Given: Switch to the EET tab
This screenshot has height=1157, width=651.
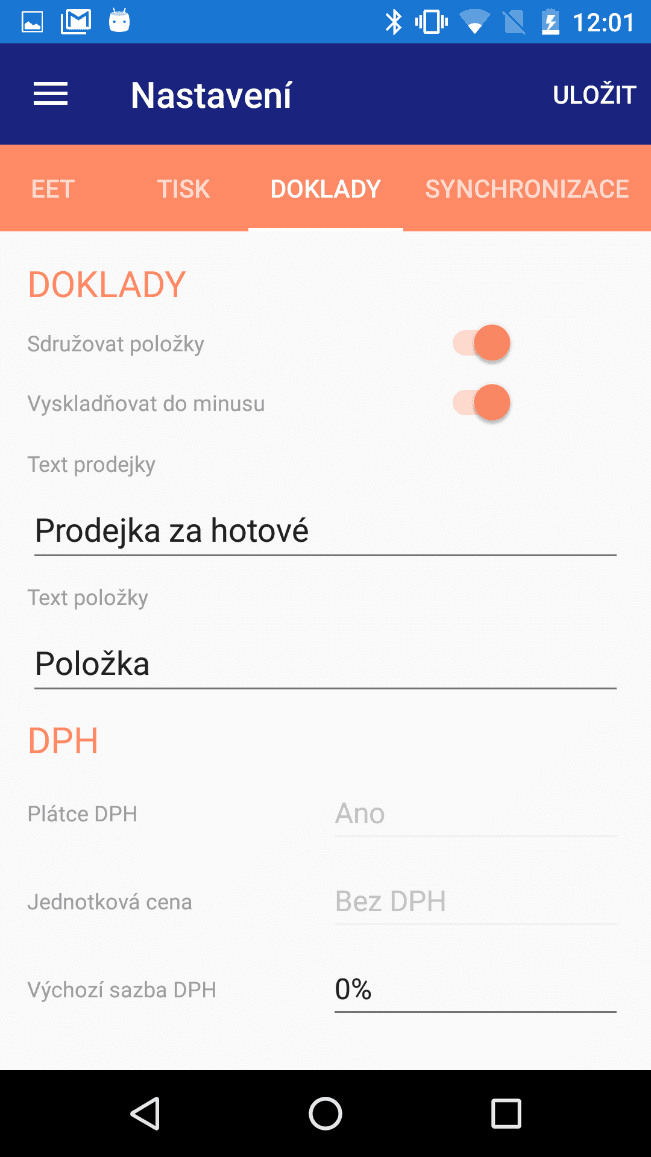Looking at the screenshot, I should 52,189.
